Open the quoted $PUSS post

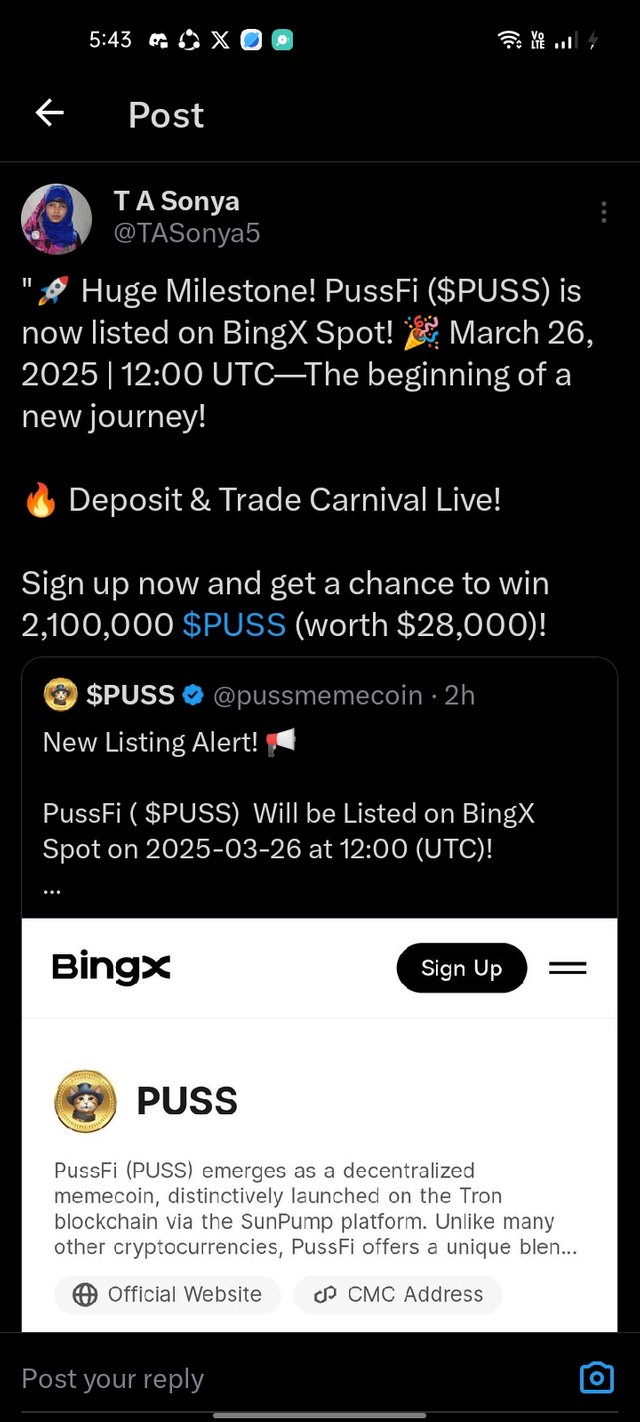(x=318, y=790)
